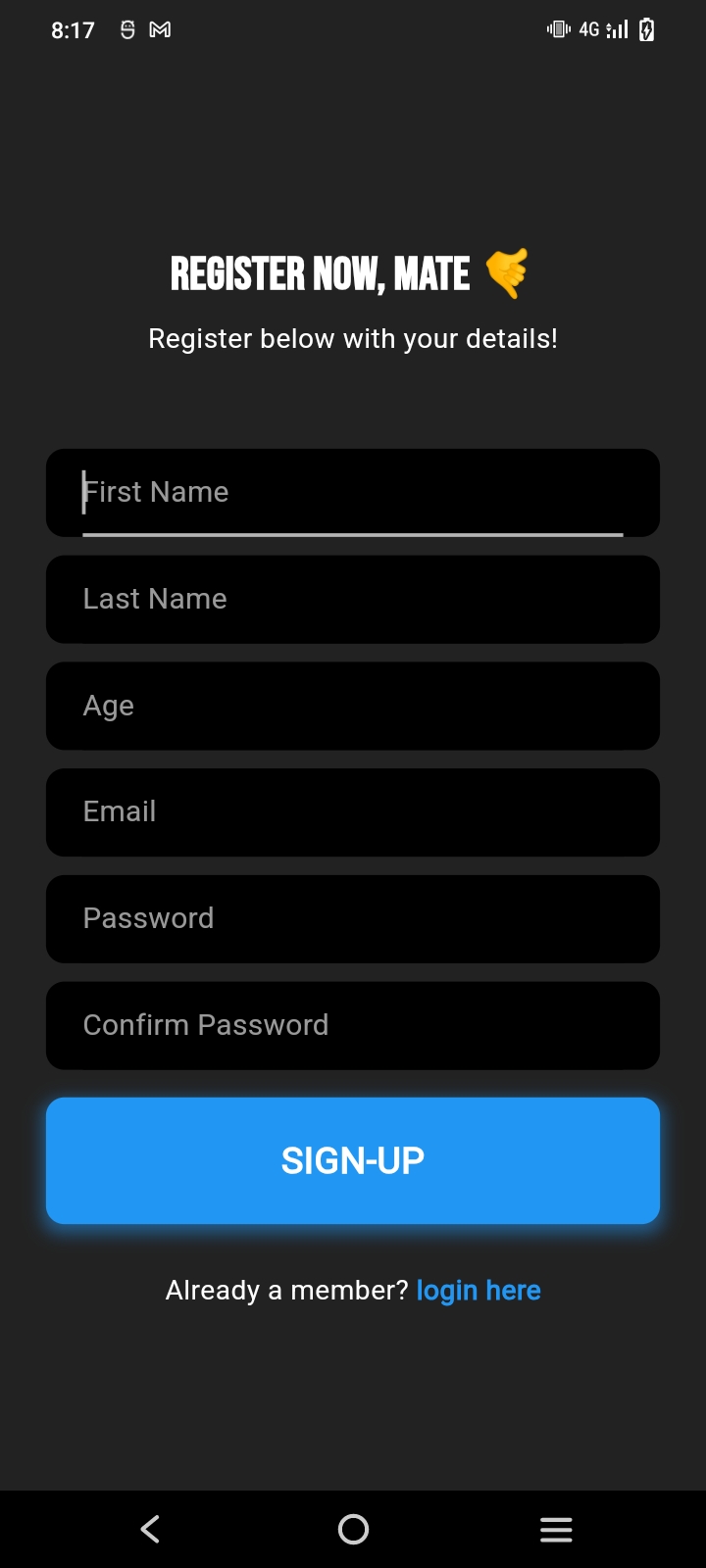Screen dimensions: 706x1568
Task: Open recent apps from the navigation bar
Action: [x=556, y=1529]
